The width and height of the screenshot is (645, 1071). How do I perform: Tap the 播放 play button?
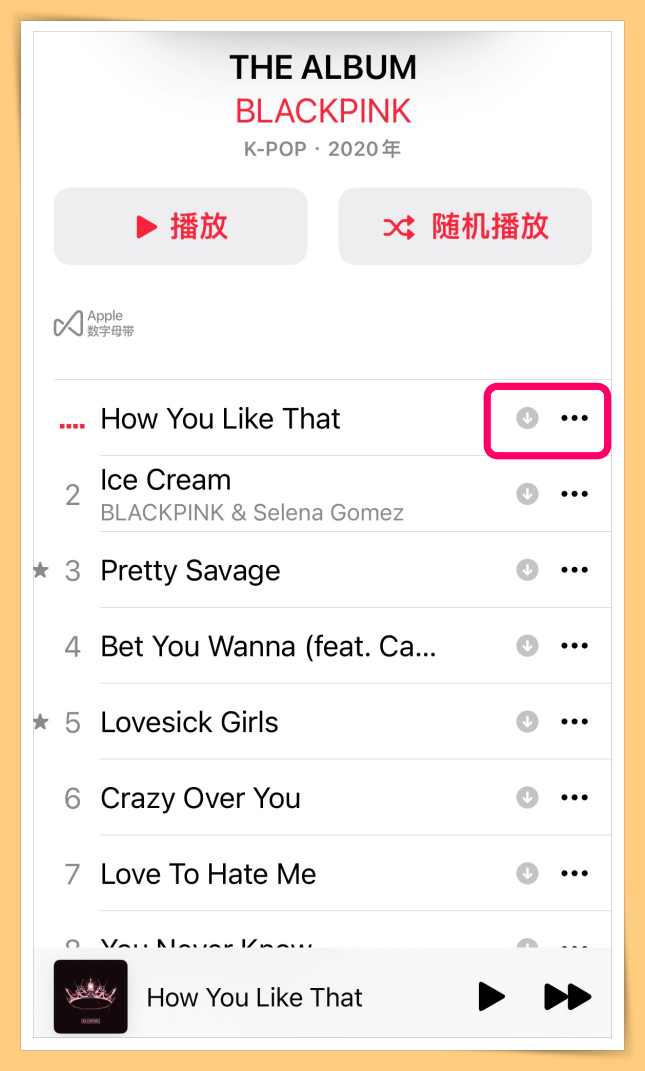(x=181, y=227)
